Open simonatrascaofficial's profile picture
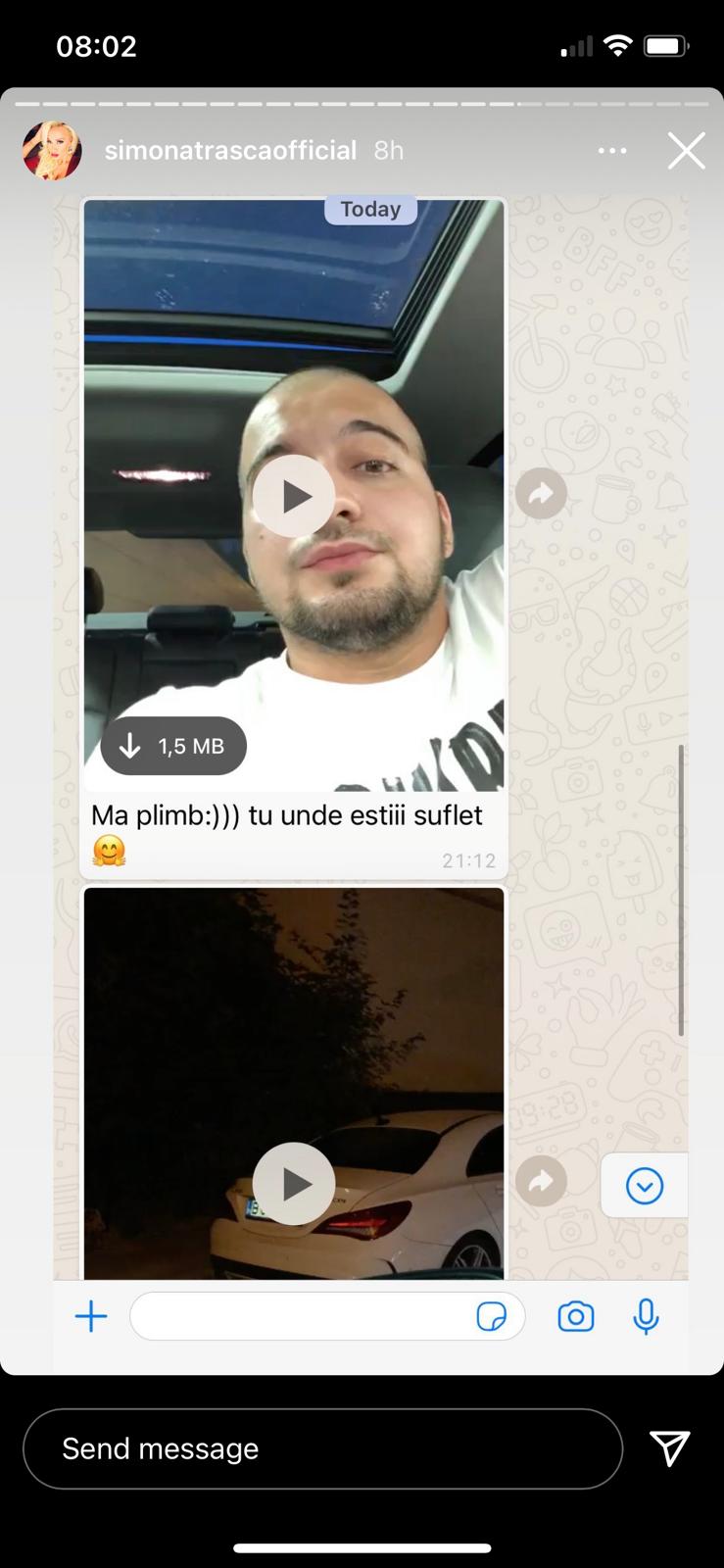This screenshot has width=724, height=1568. [52, 151]
